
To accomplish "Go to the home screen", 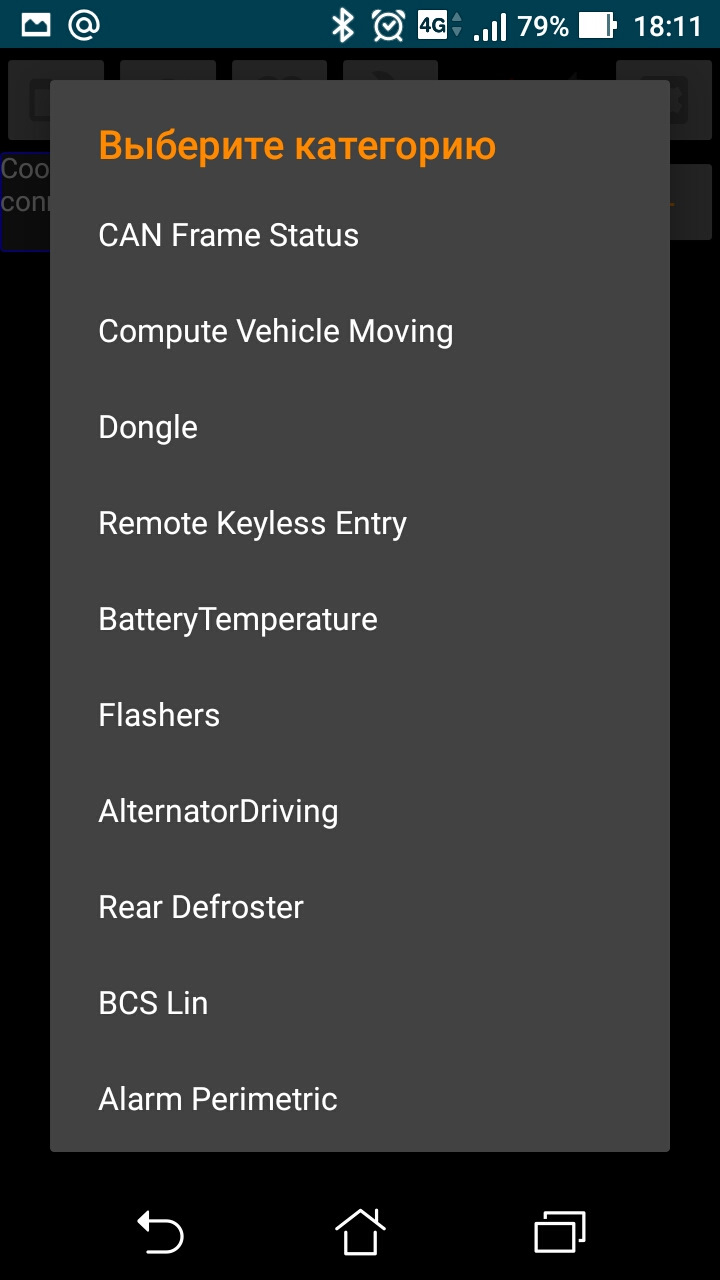I will tap(360, 1230).
